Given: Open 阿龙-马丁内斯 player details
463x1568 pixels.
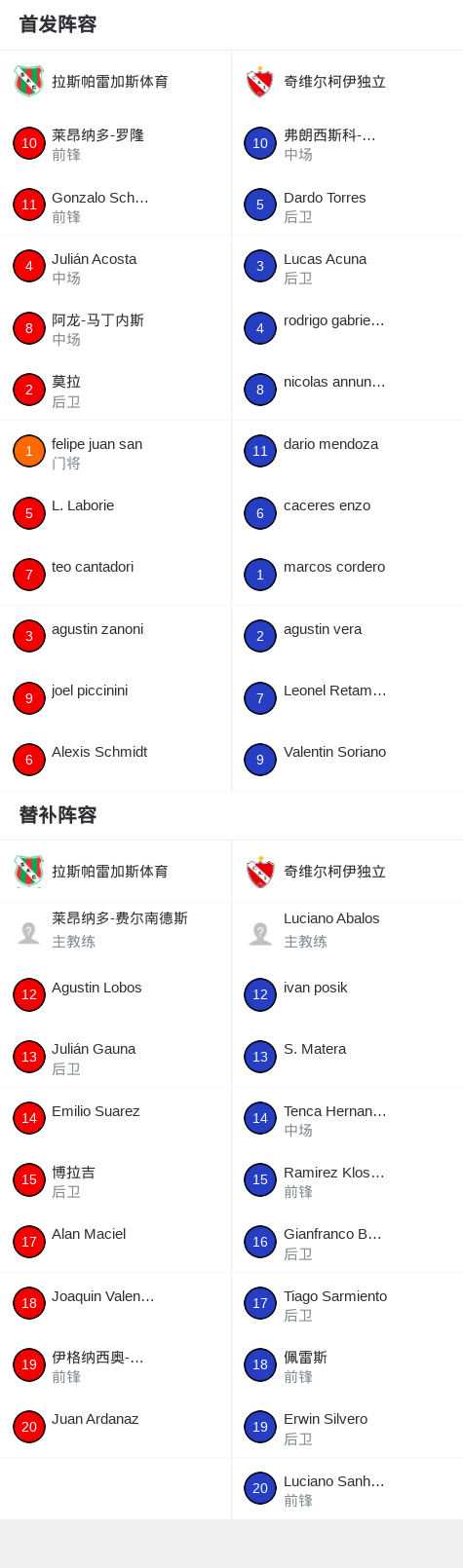Looking at the screenshot, I should [x=115, y=328].
